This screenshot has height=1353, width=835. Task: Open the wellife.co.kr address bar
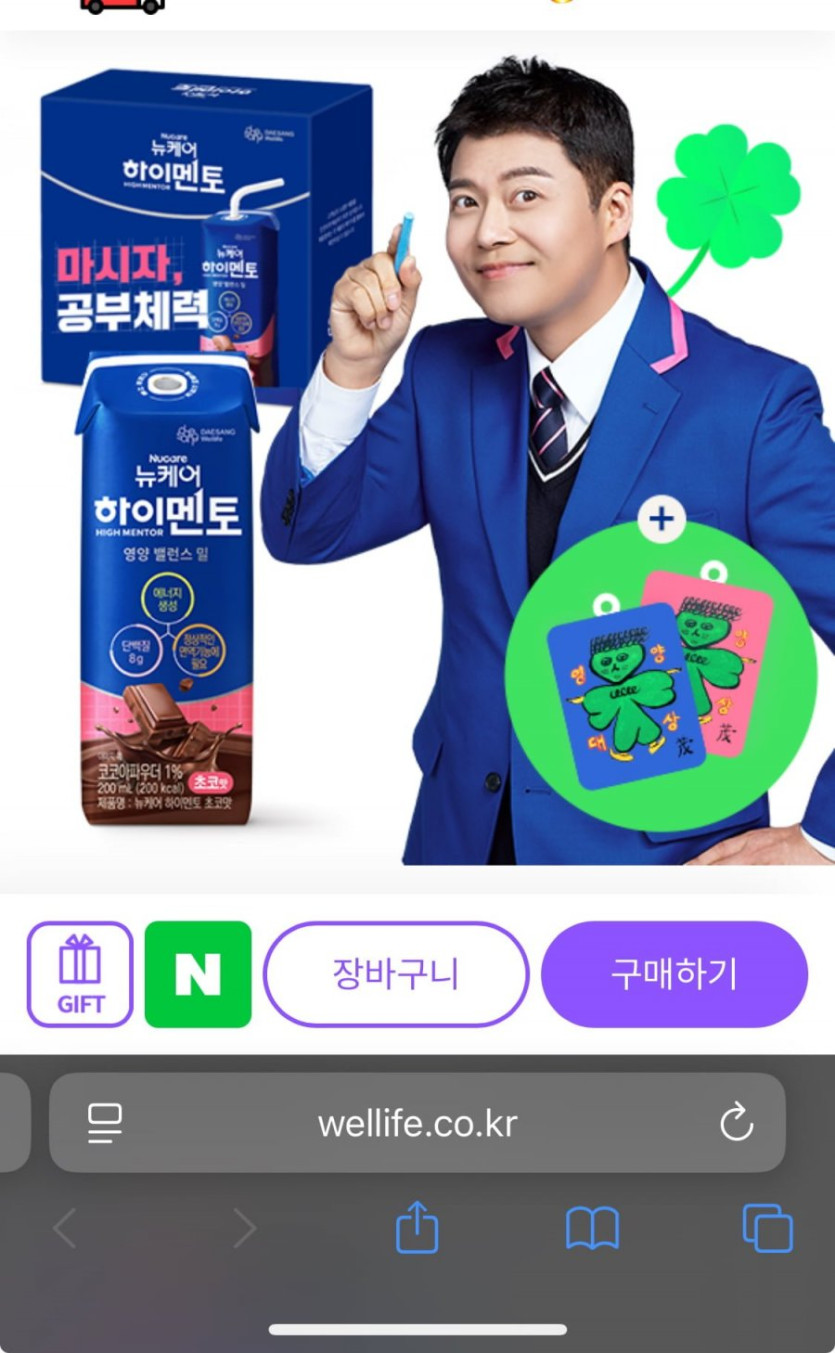coord(417,1123)
